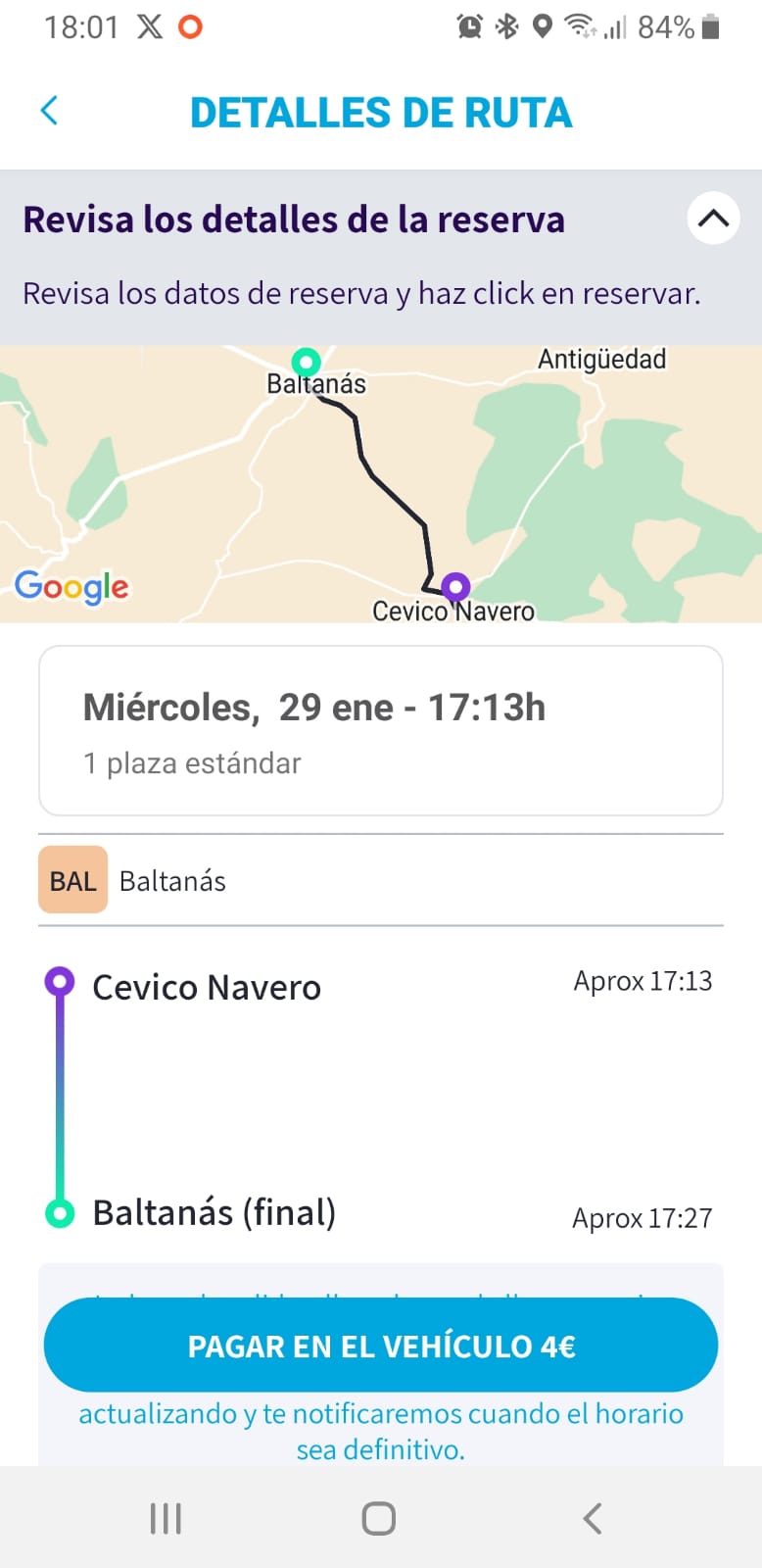Collapse the booking details review panel
This screenshot has width=762, height=1568.
tap(713, 218)
